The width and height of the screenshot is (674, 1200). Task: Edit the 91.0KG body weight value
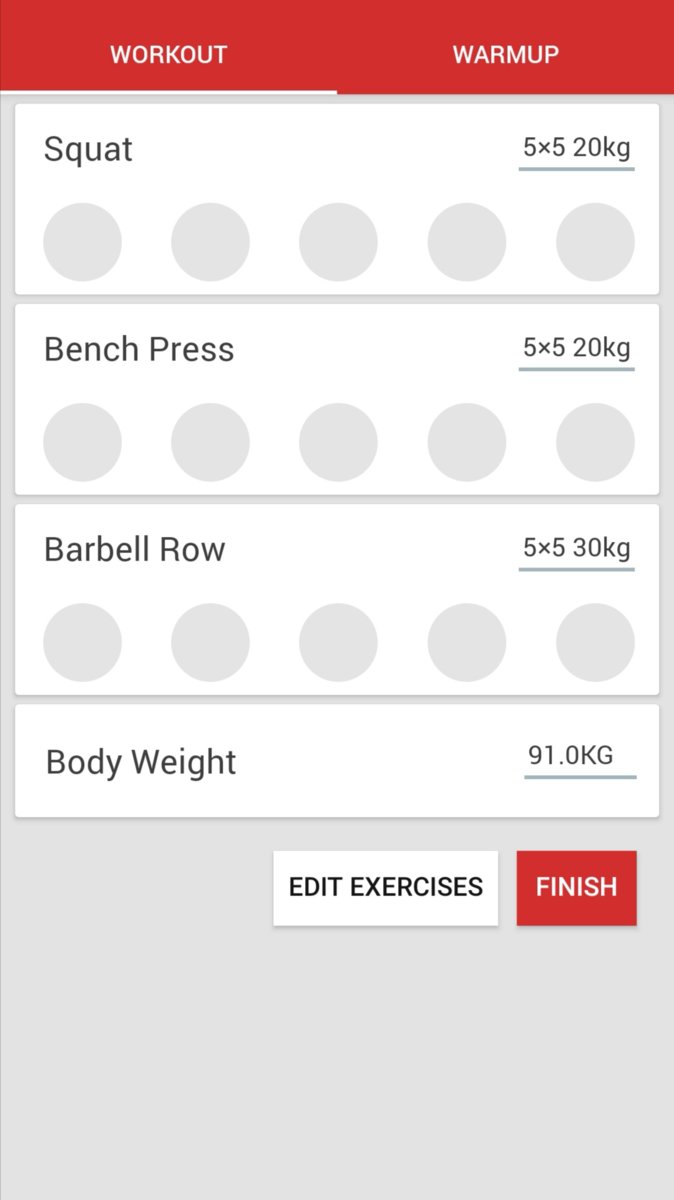tap(579, 756)
